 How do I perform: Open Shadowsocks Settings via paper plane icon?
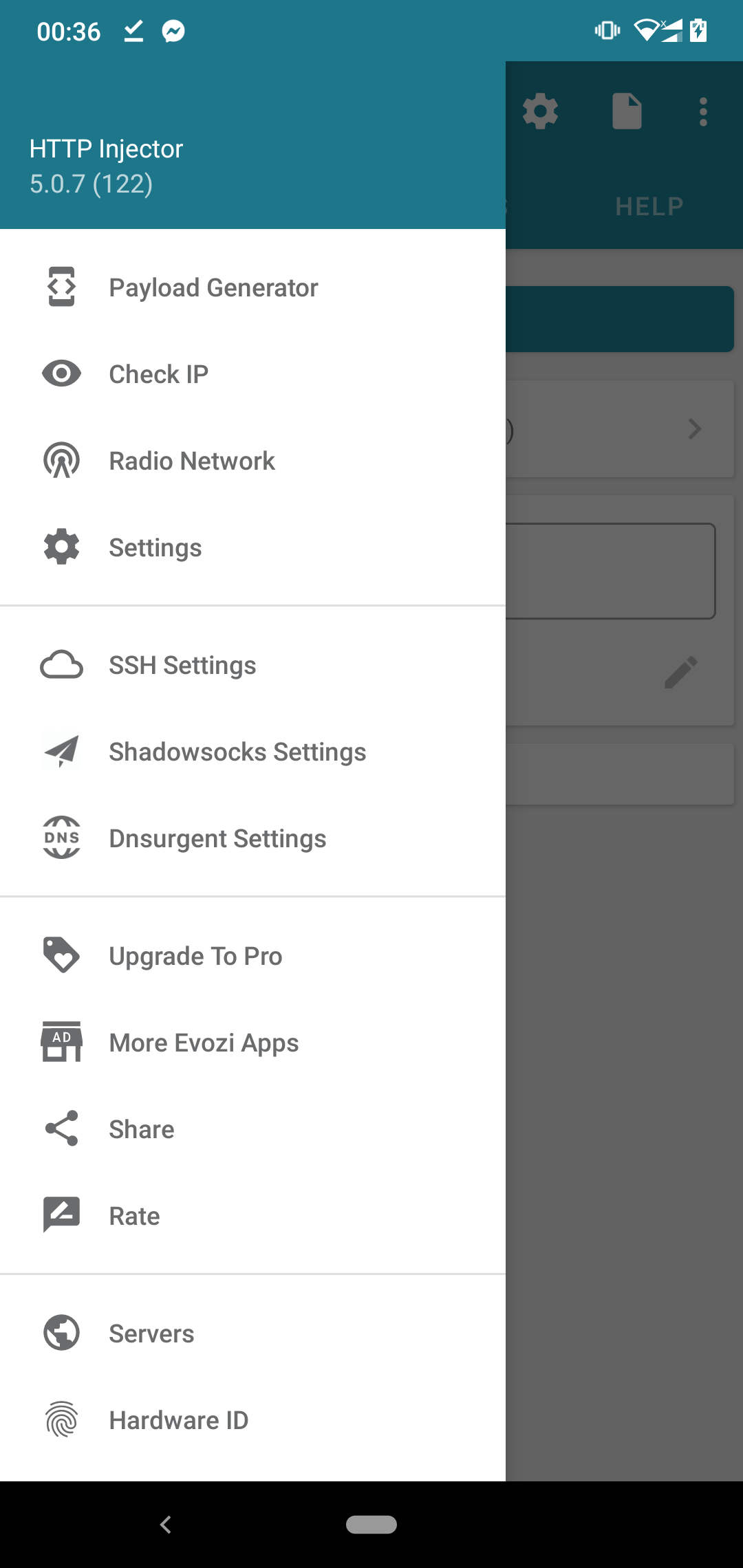(x=61, y=751)
